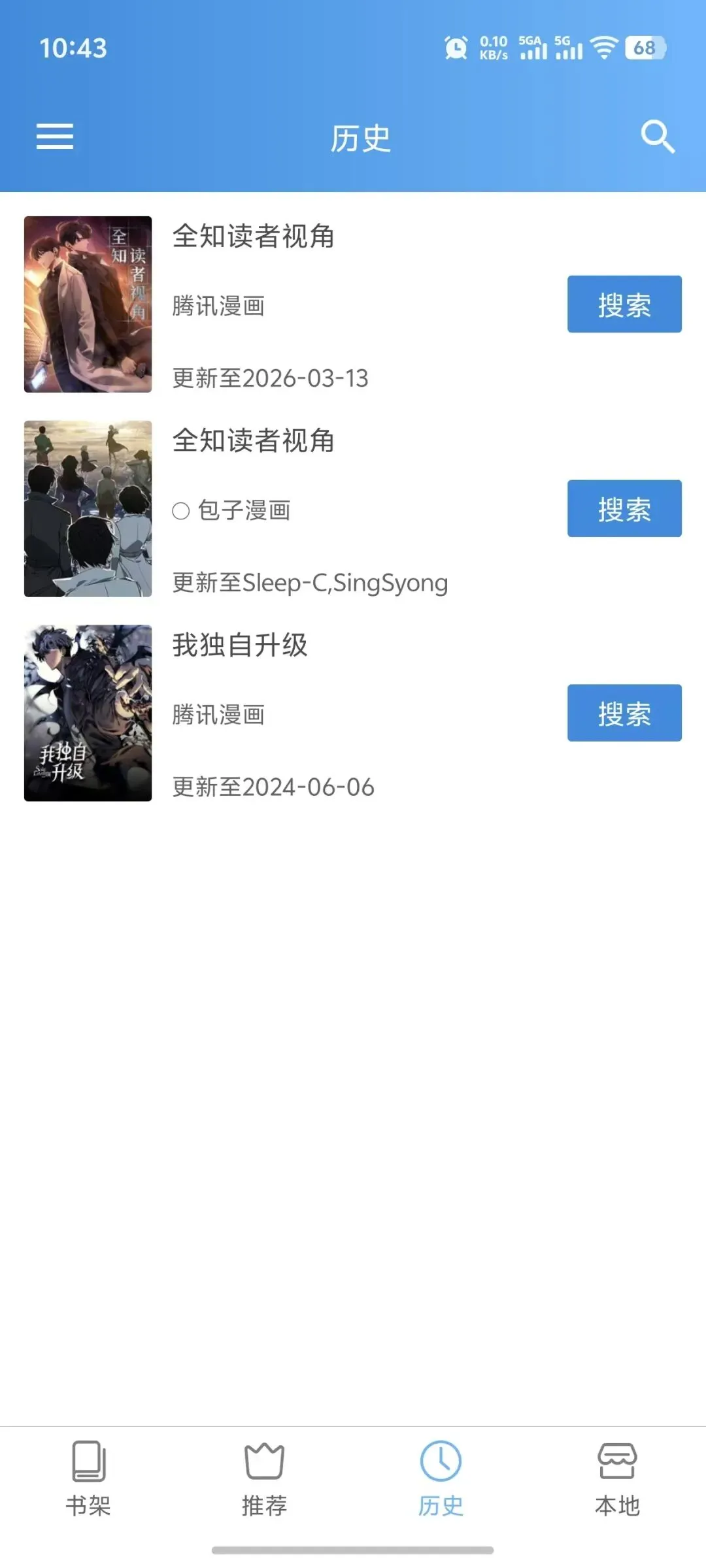Tap 搜索 for 全知读者视角 from 腾讯漫画
Viewport: 706px width, 1568px height.
[x=624, y=304]
